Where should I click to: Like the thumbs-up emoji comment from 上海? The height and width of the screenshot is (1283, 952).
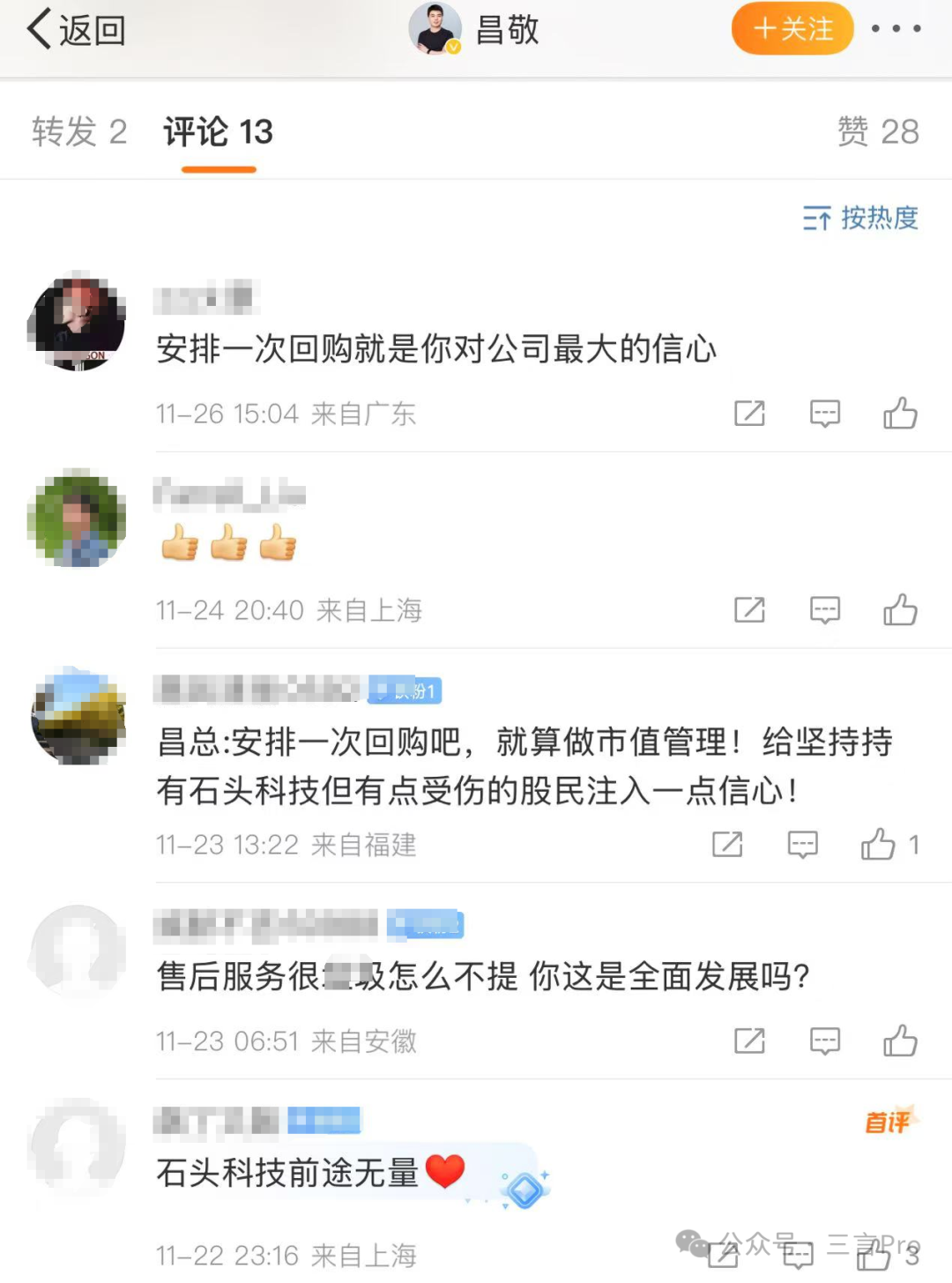click(x=900, y=609)
